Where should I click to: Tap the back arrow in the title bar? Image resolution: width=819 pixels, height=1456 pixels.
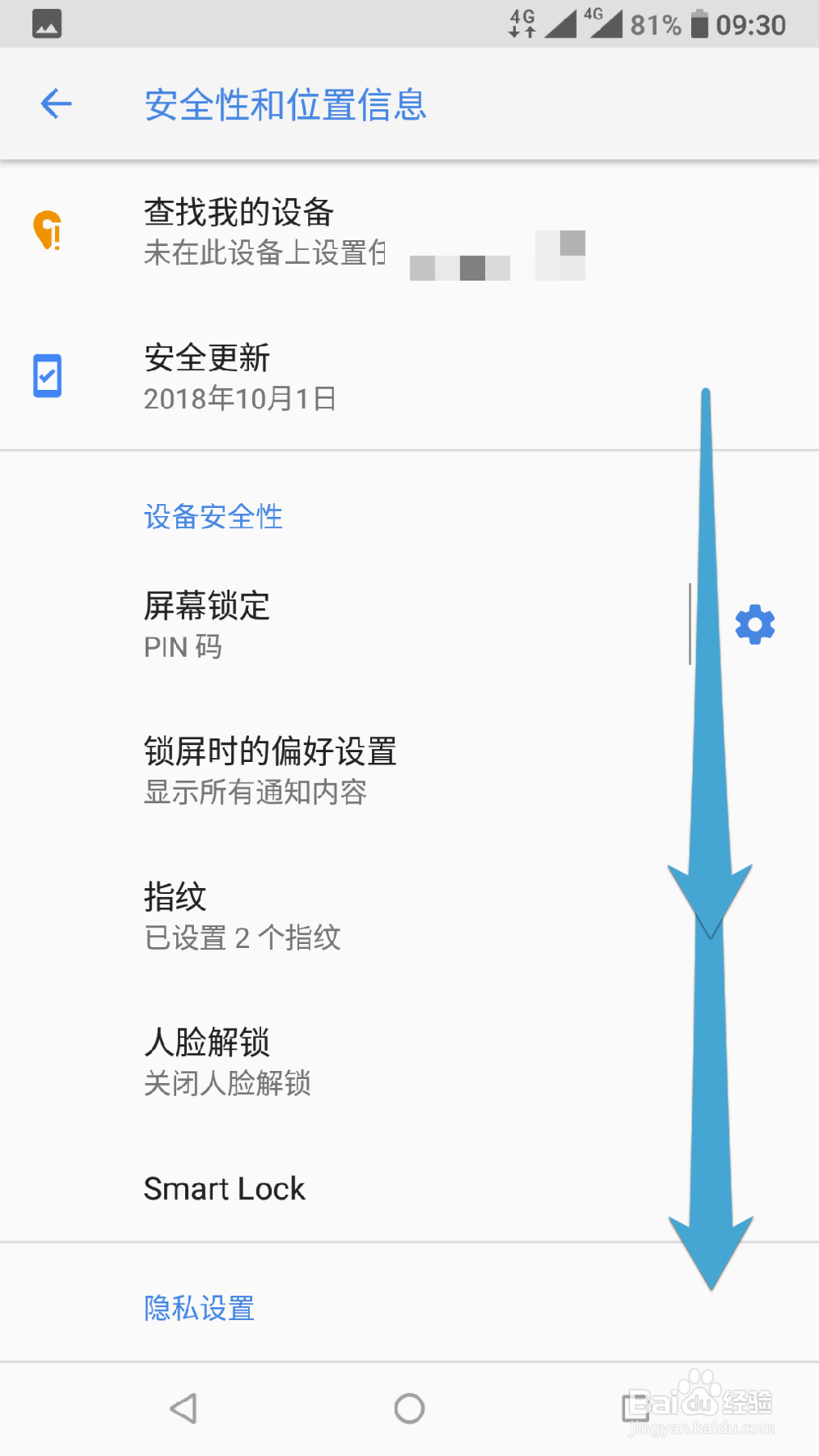coord(54,103)
